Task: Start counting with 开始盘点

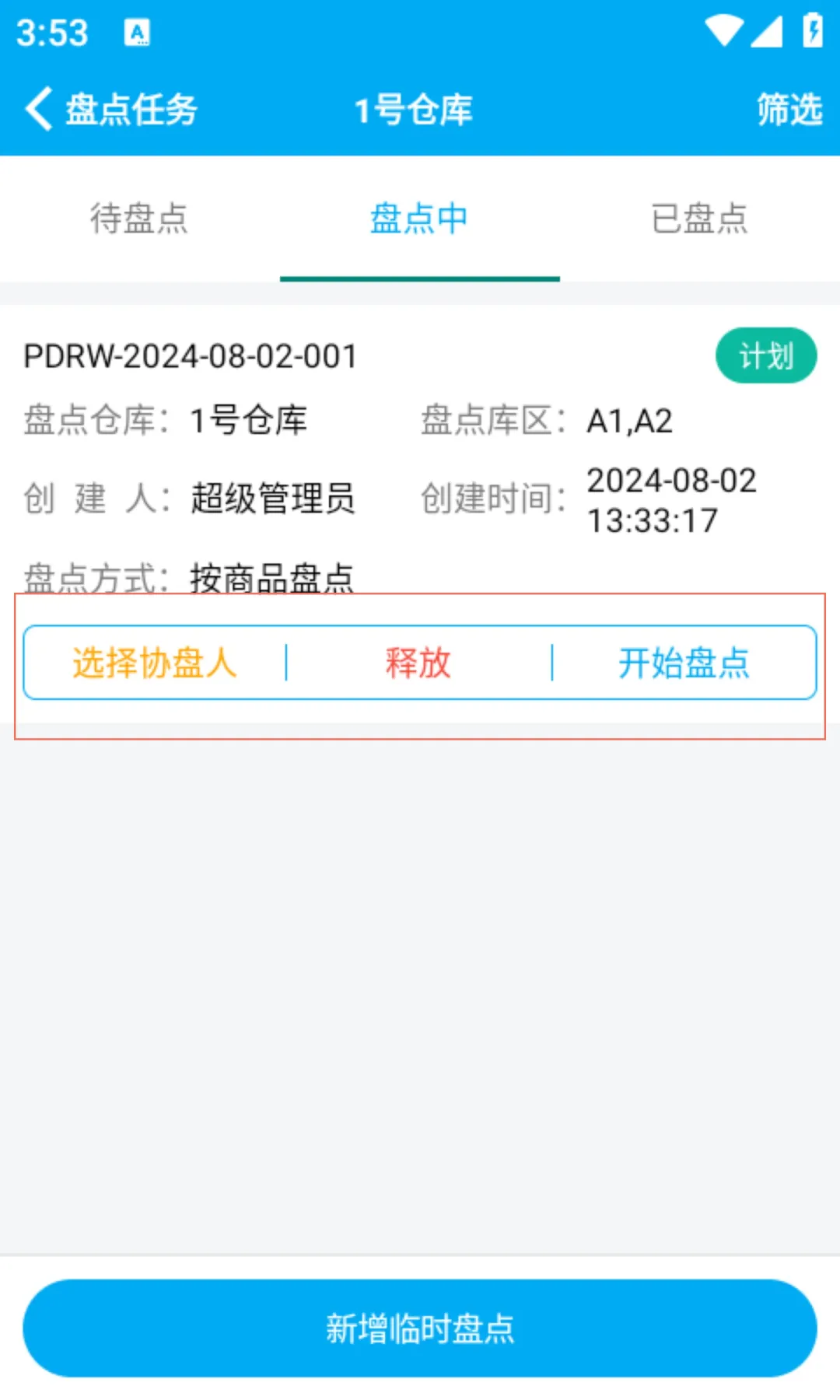Action: [x=684, y=663]
